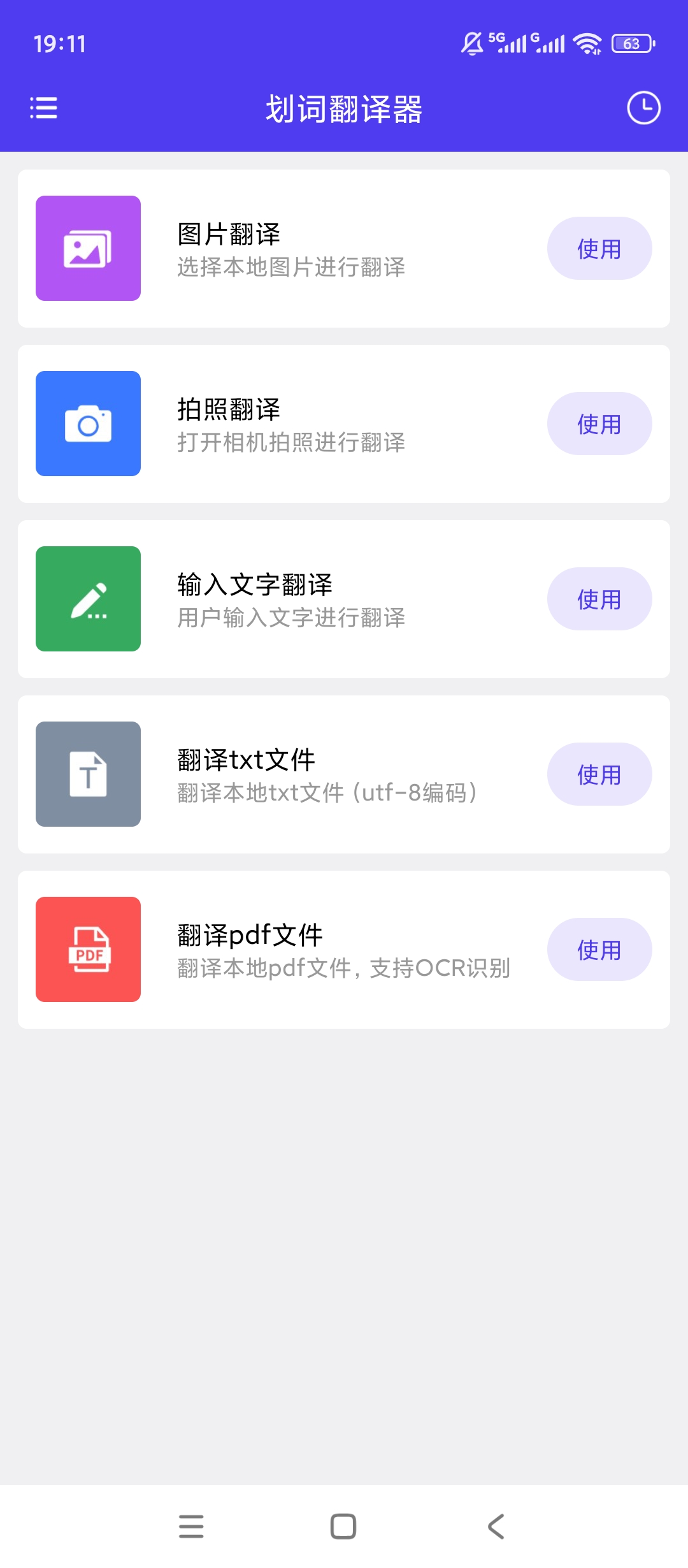
Task: Go back with the system back button
Action: click(496, 1527)
